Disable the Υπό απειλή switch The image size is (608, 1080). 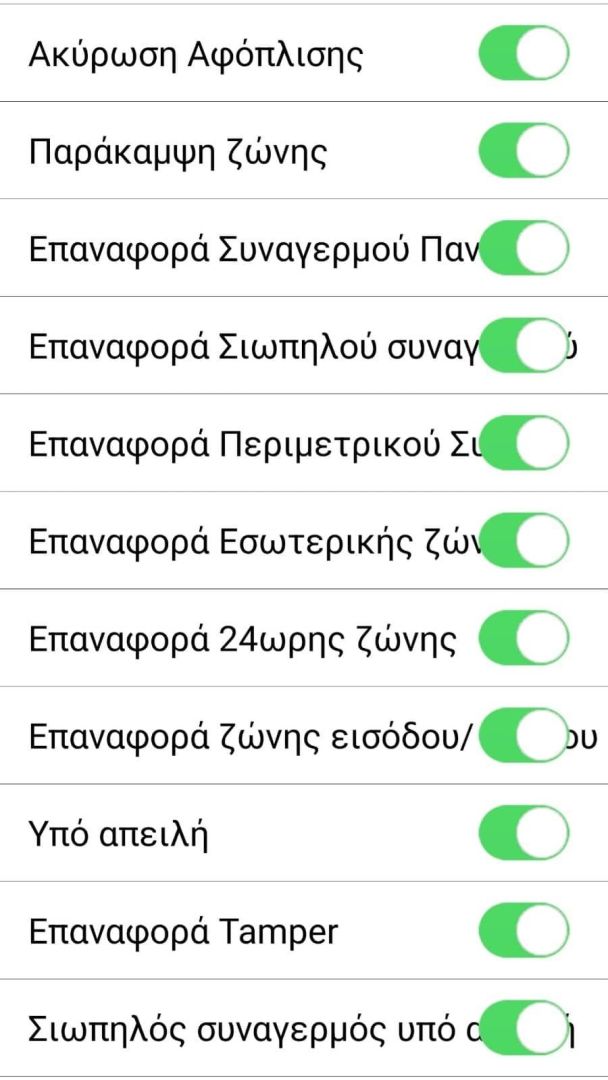[525, 834]
